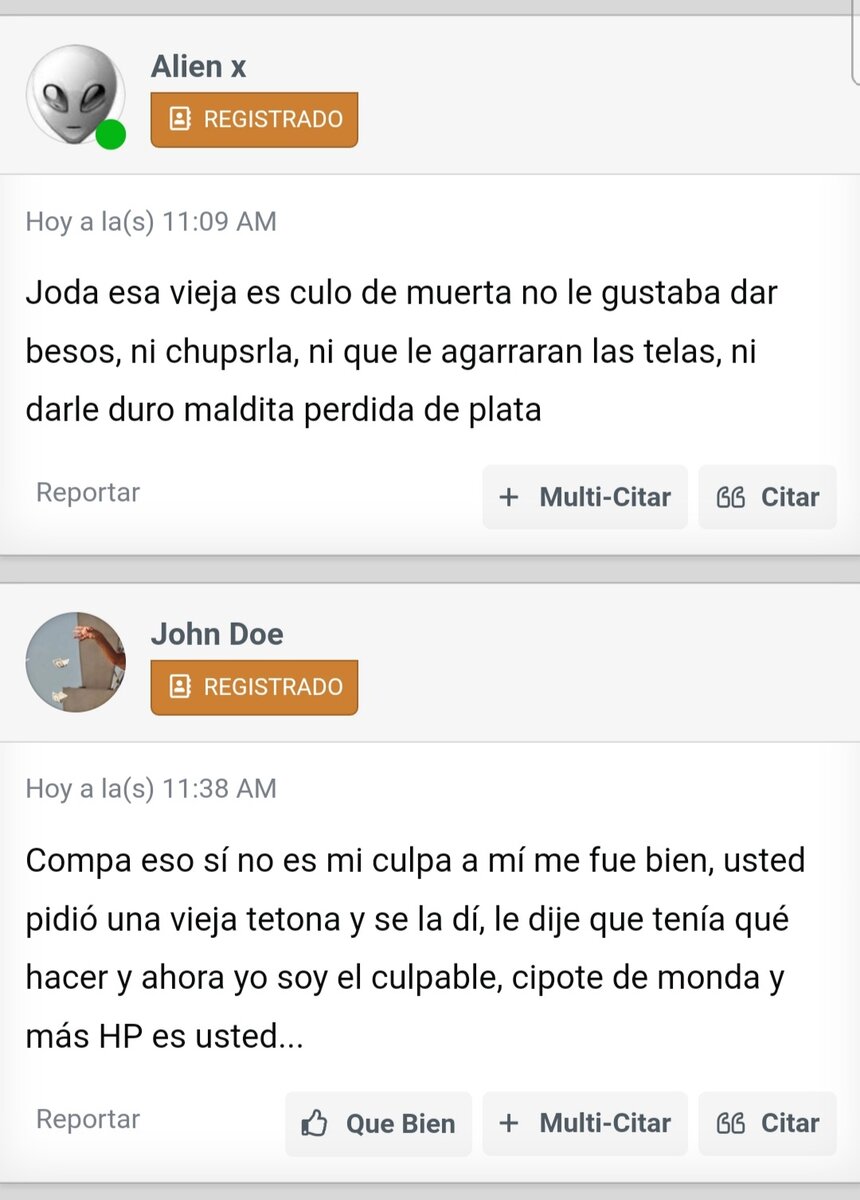Toggle the Que Bien reaction on John Doe's post
860x1200 pixels.
click(378, 1123)
